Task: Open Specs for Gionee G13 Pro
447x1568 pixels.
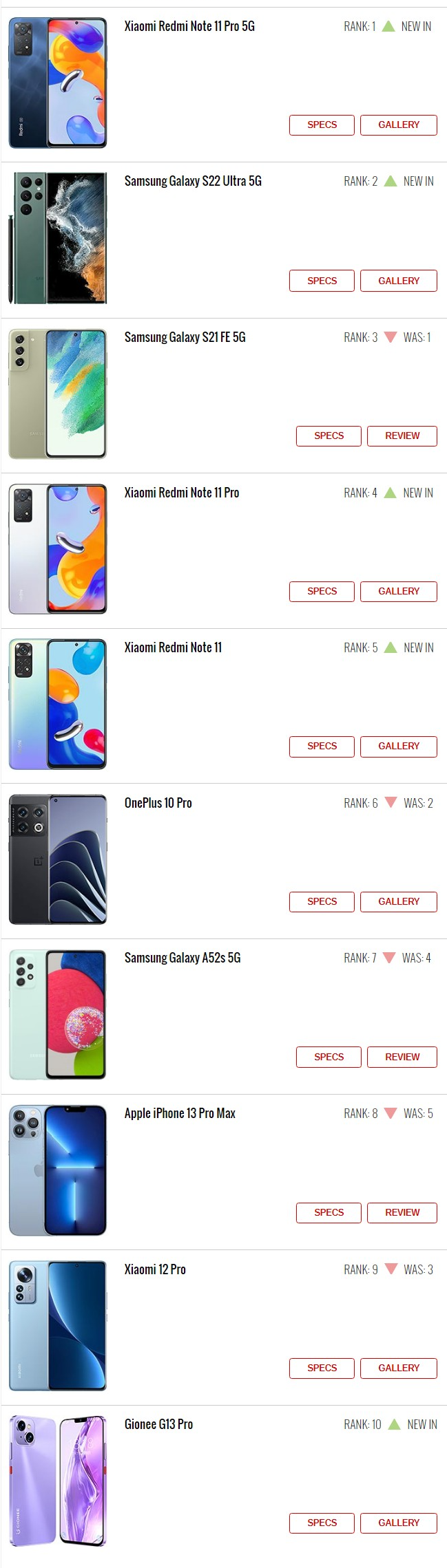Action: click(x=322, y=1523)
